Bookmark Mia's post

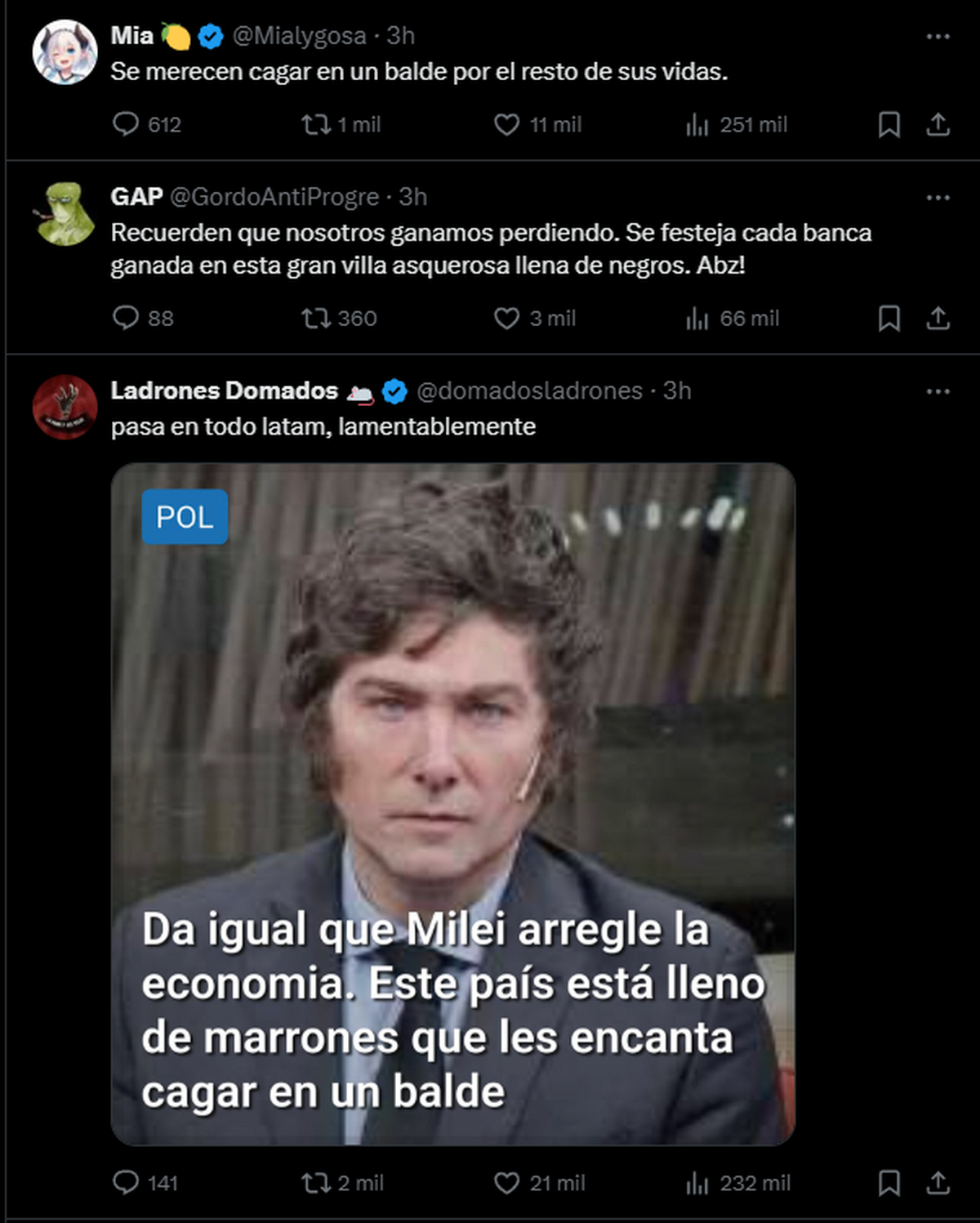[889, 124]
